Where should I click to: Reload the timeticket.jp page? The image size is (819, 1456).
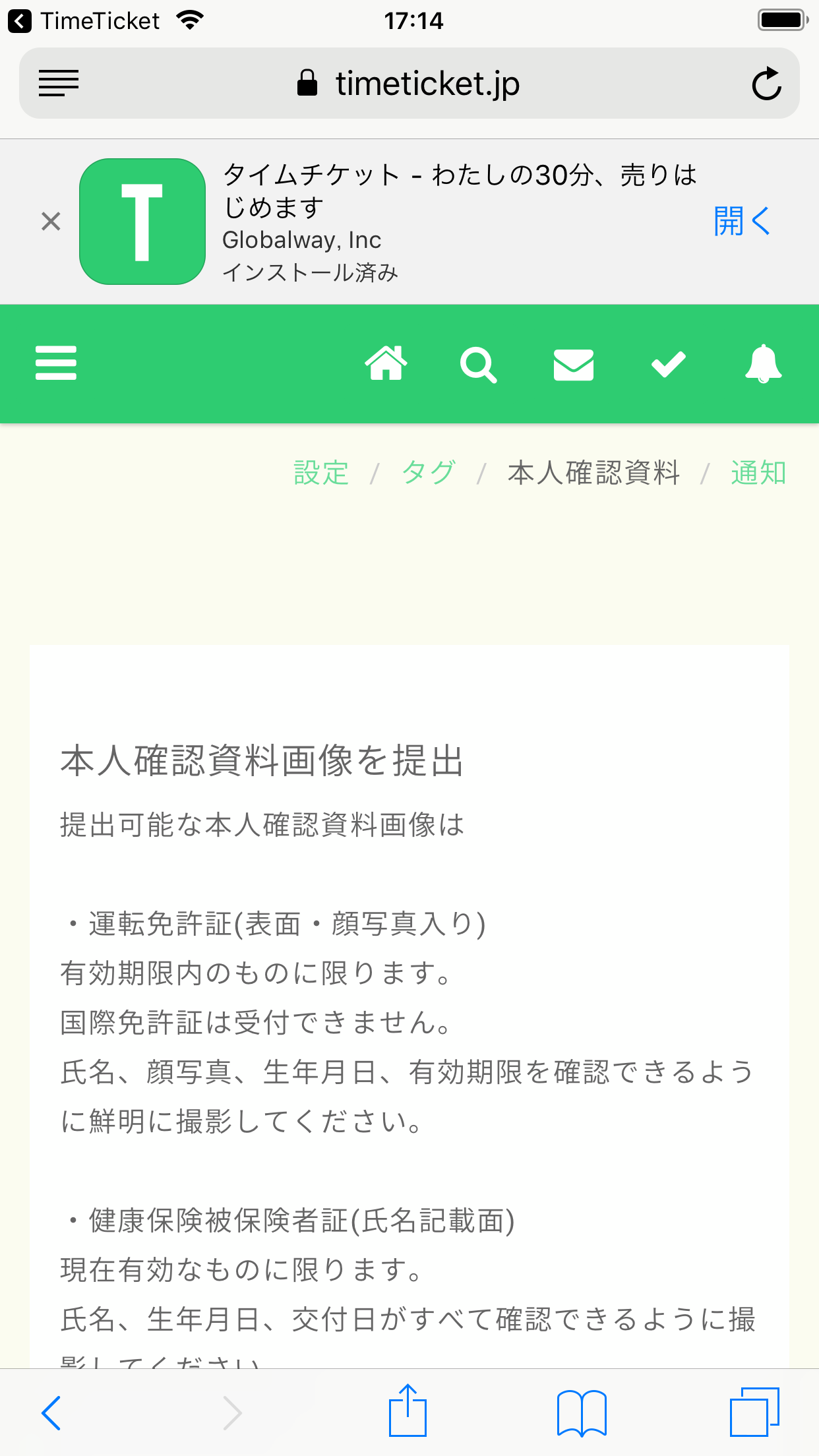coord(766,84)
